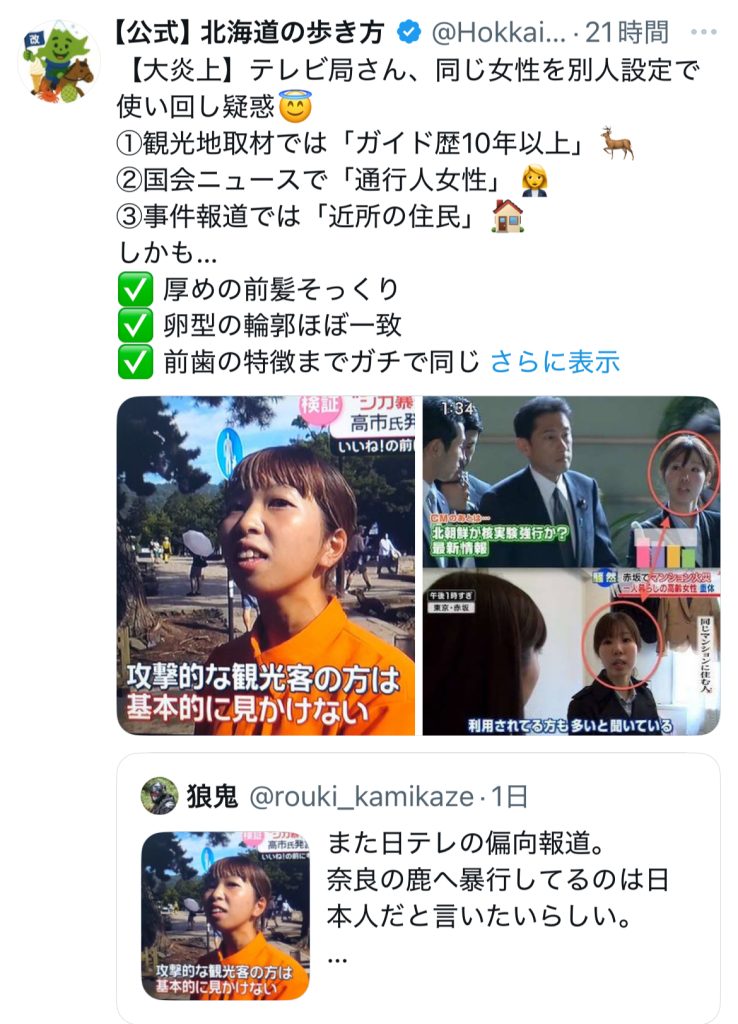Open the 【公式】北海道の歩き方 account name
Image resolution: width=738 pixels, height=1024 pixels.
(x=248, y=33)
